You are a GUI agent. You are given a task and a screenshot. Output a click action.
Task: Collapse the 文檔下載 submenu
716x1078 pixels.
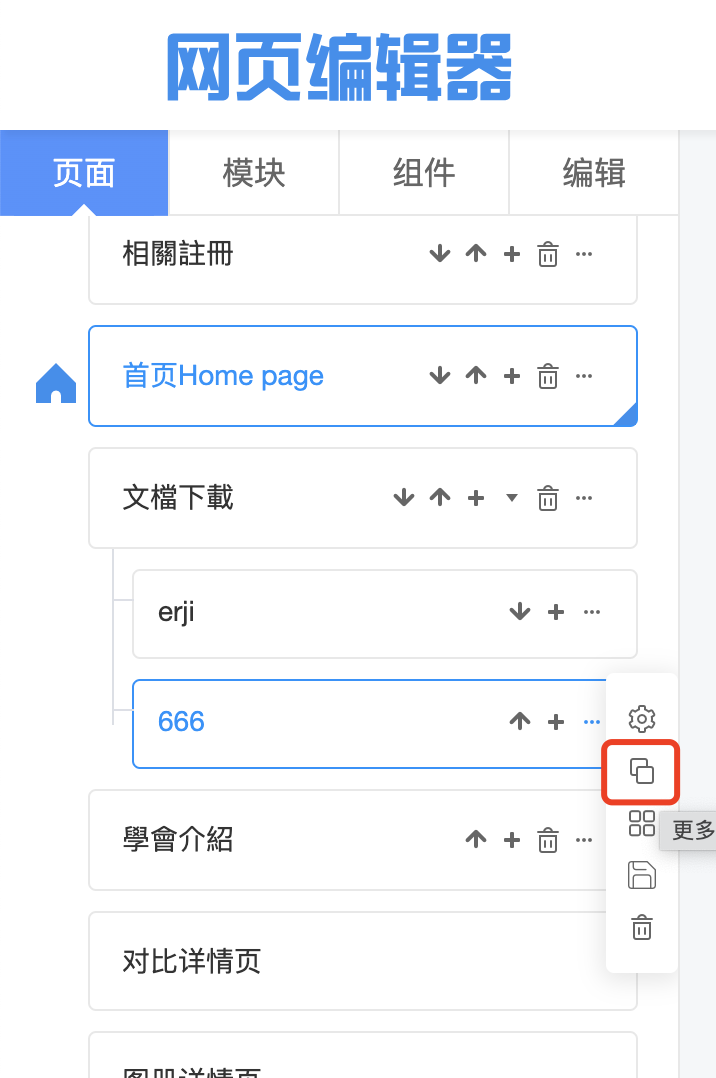click(512, 498)
